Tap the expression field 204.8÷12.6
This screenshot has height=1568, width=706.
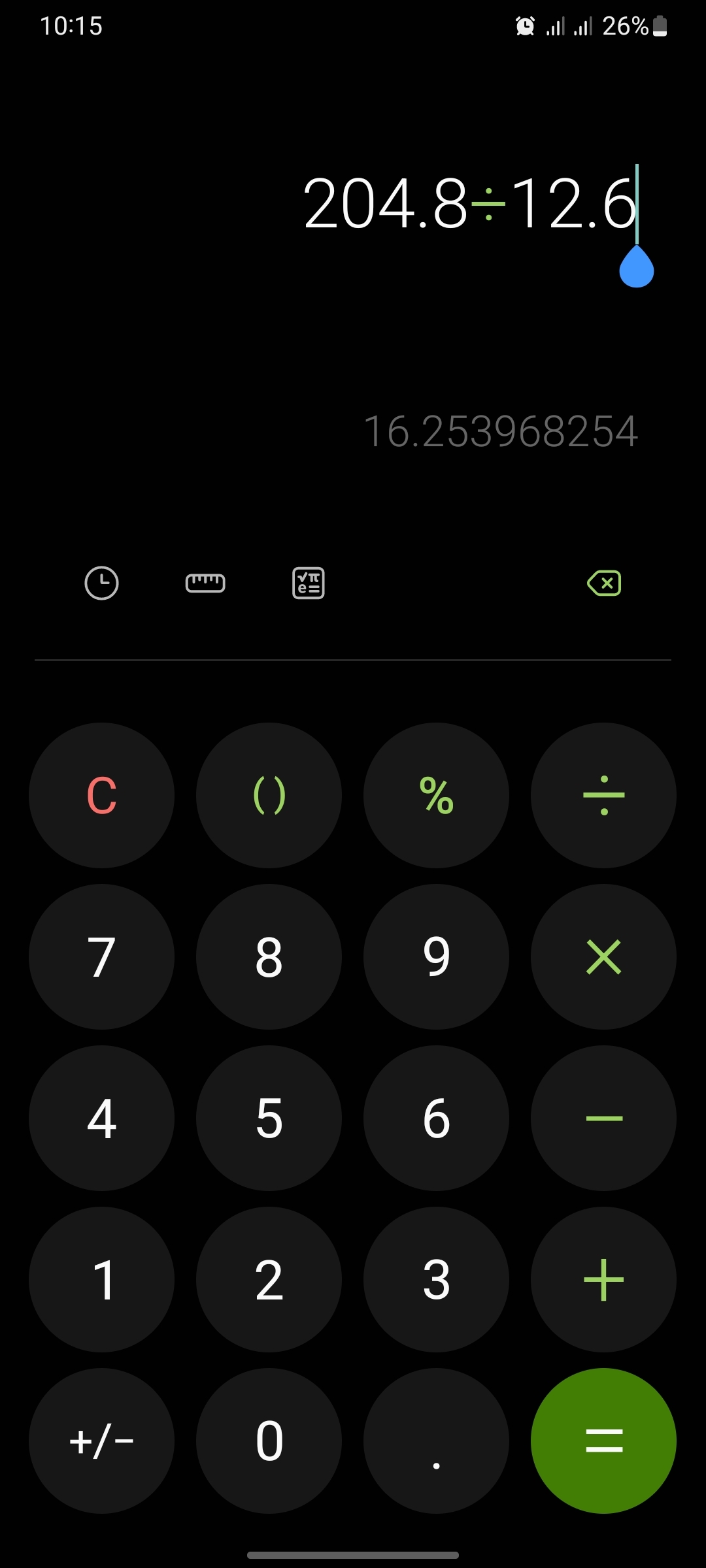tap(469, 204)
